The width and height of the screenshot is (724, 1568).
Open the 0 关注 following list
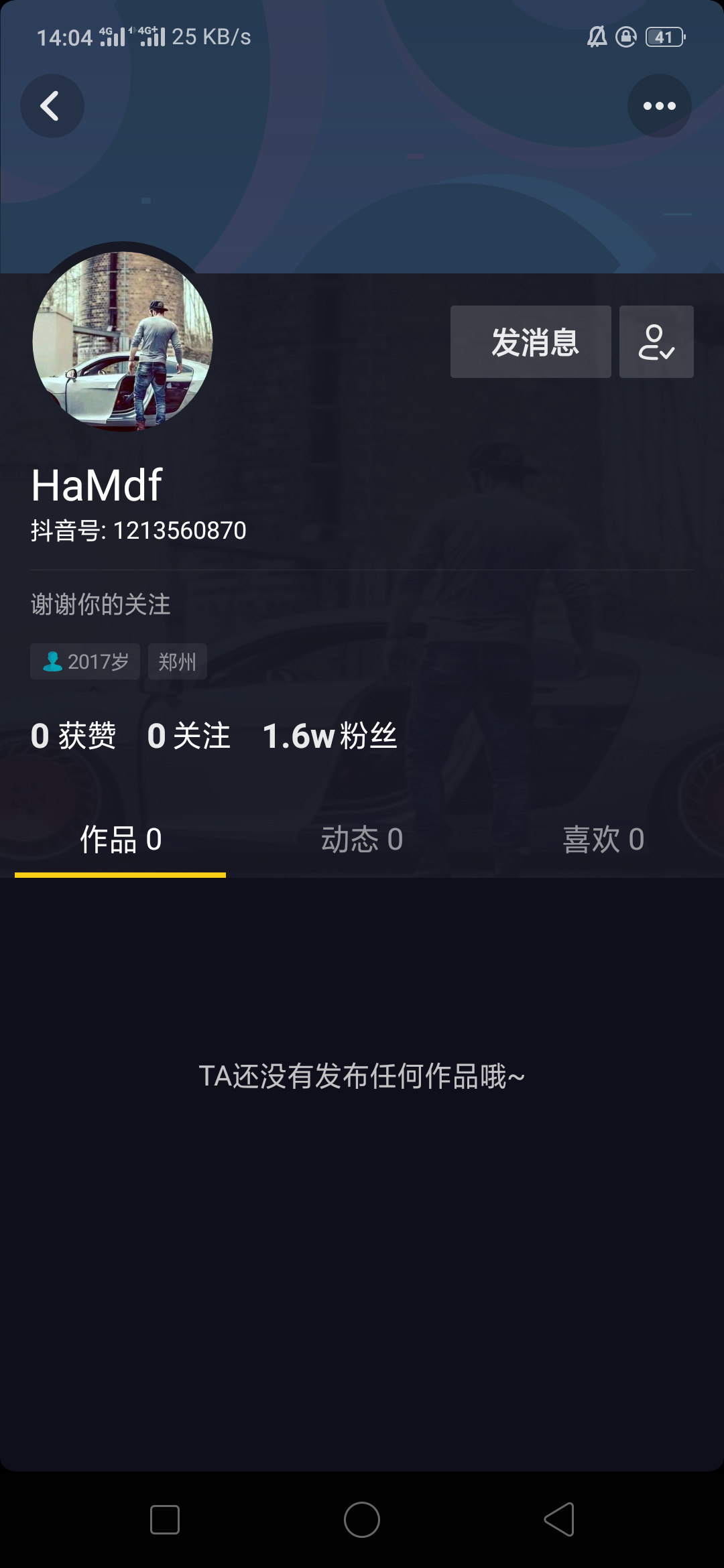click(189, 736)
